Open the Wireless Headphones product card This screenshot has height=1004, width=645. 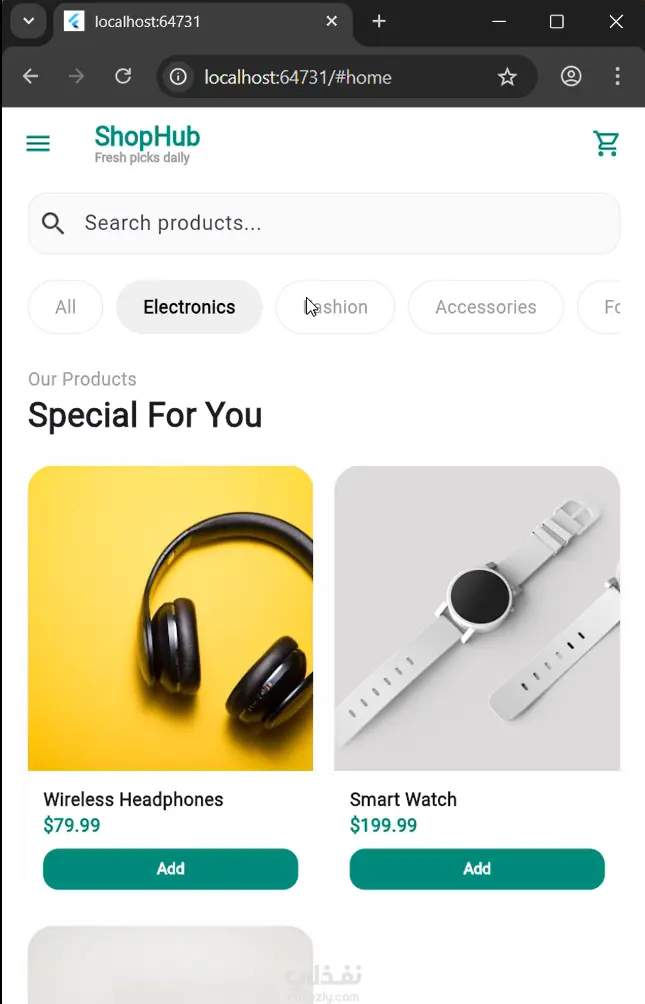coord(170,618)
